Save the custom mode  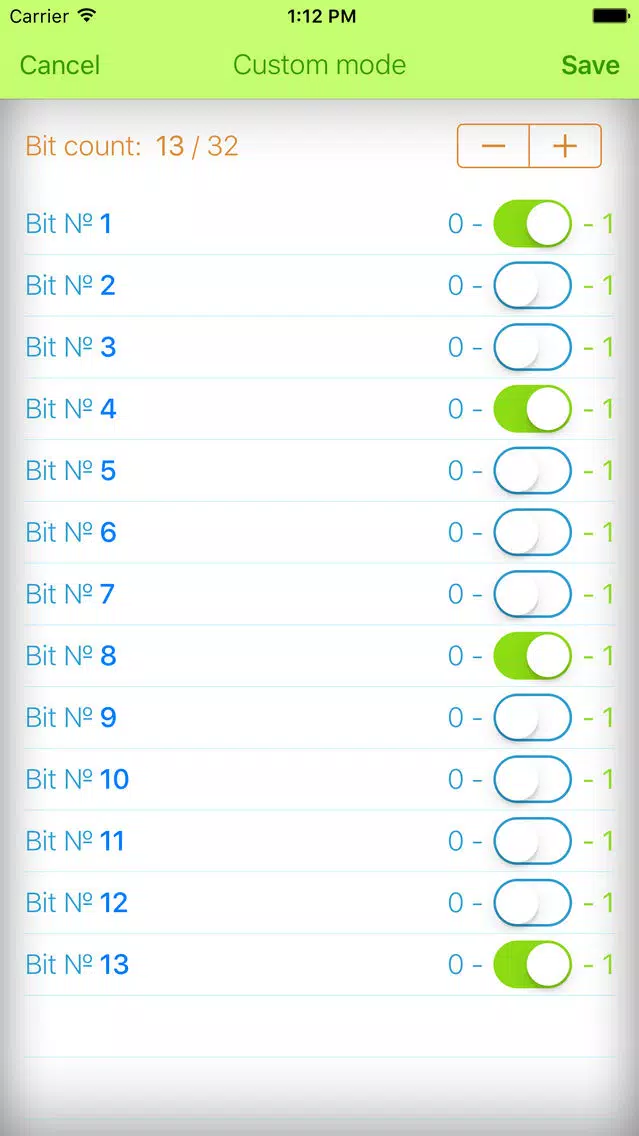point(590,65)
